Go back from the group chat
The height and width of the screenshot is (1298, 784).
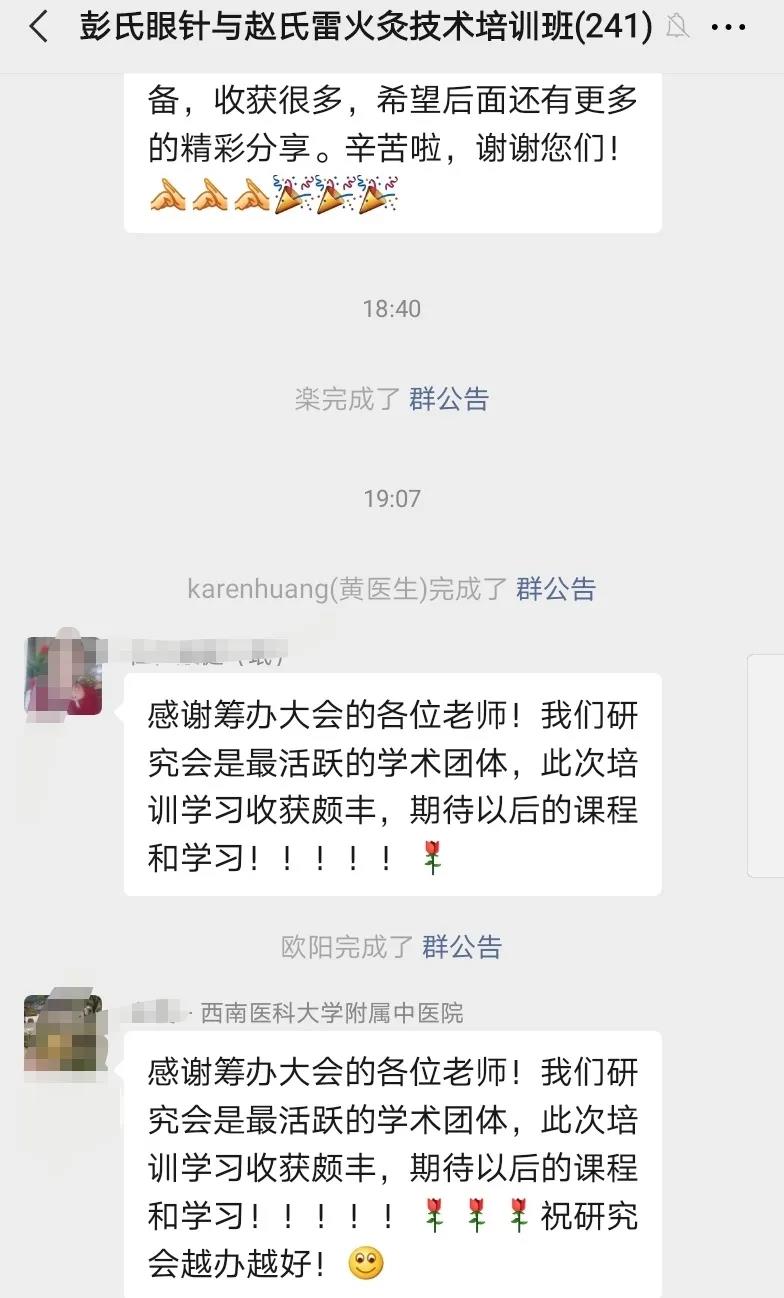tap(38, 28)
